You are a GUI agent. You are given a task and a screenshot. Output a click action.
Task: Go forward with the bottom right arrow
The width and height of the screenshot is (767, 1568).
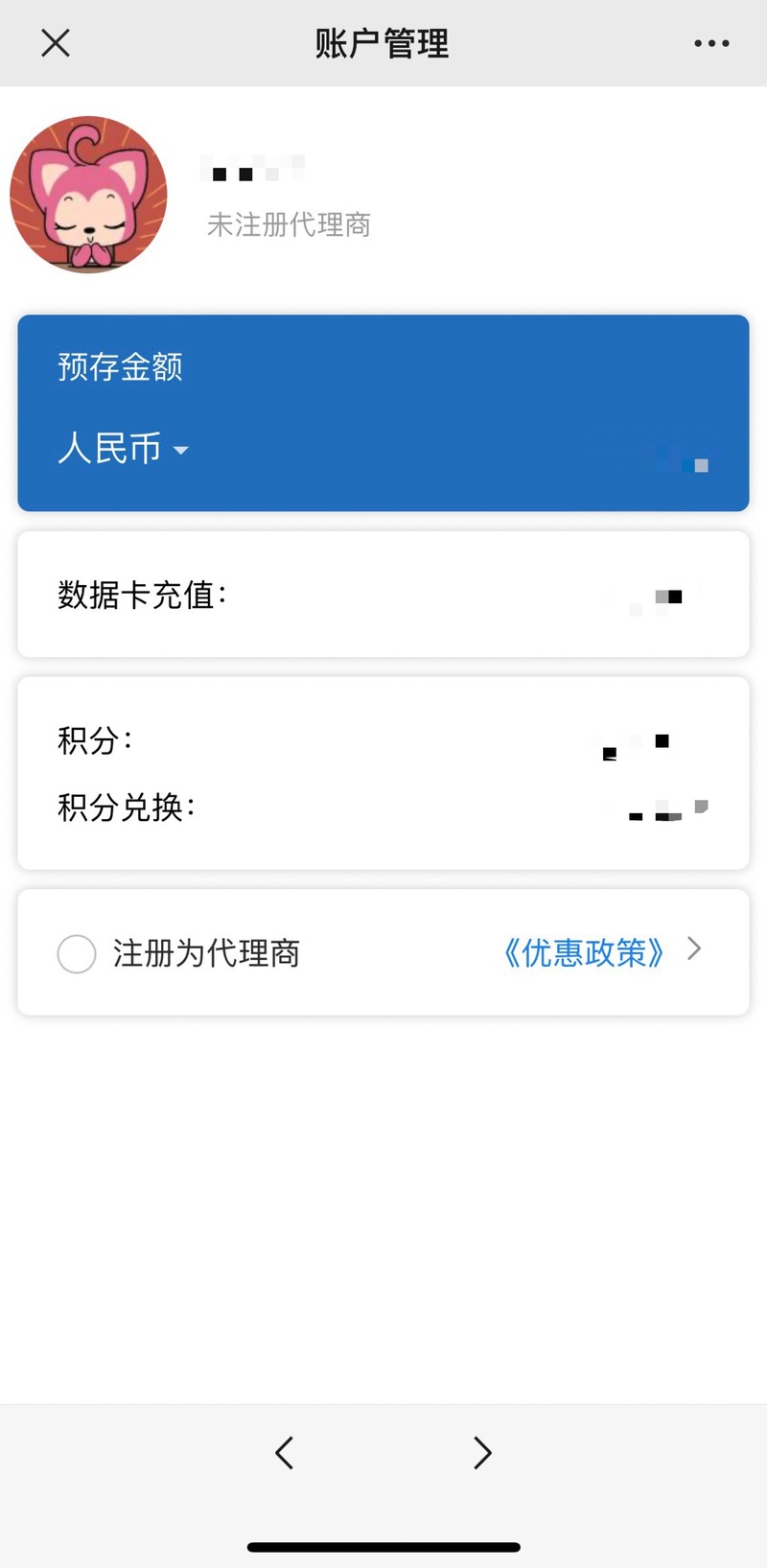(x=482, y=1452)
